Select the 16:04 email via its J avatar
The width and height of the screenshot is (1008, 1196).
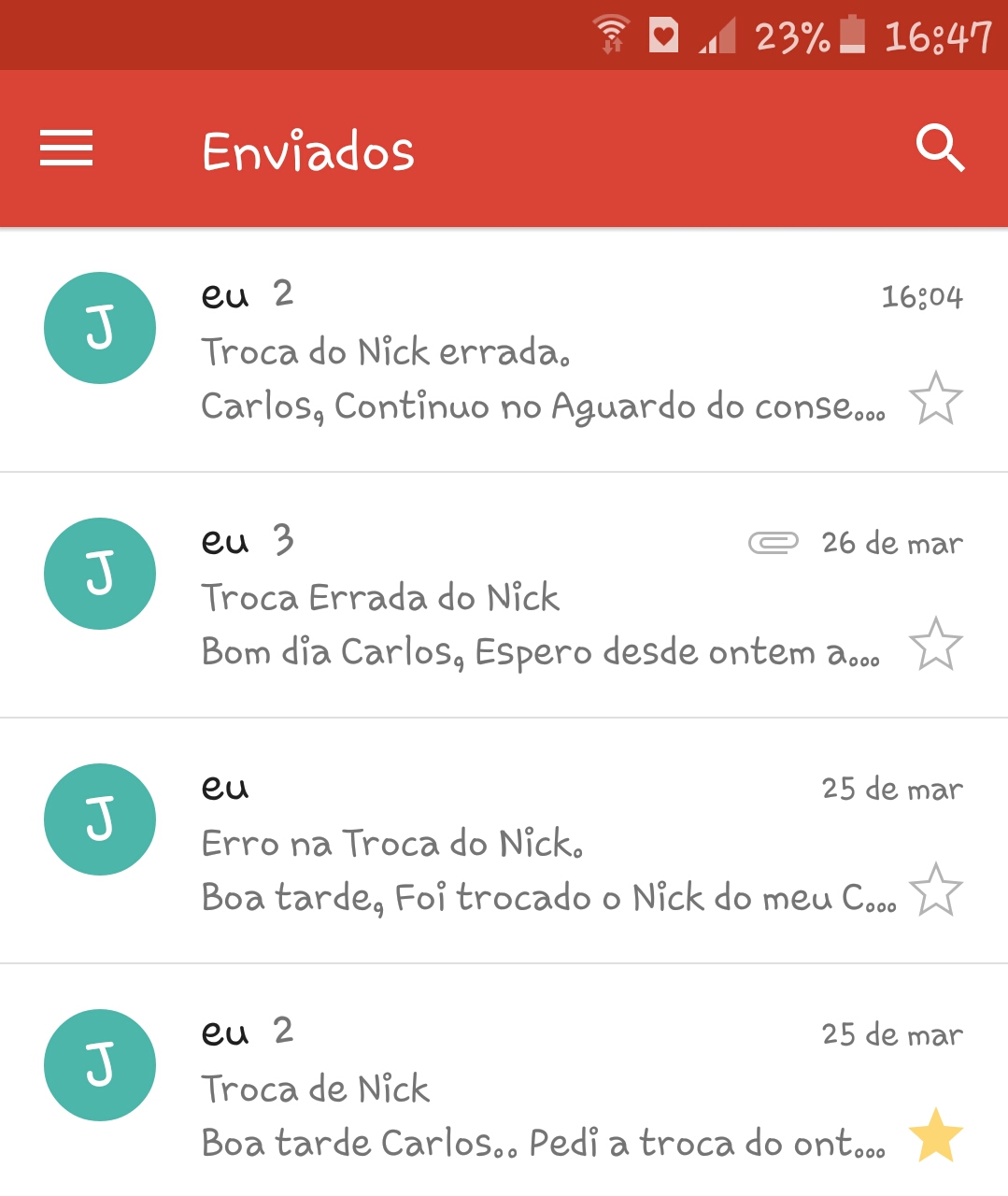pyautogui.click(x=100, y=328)
